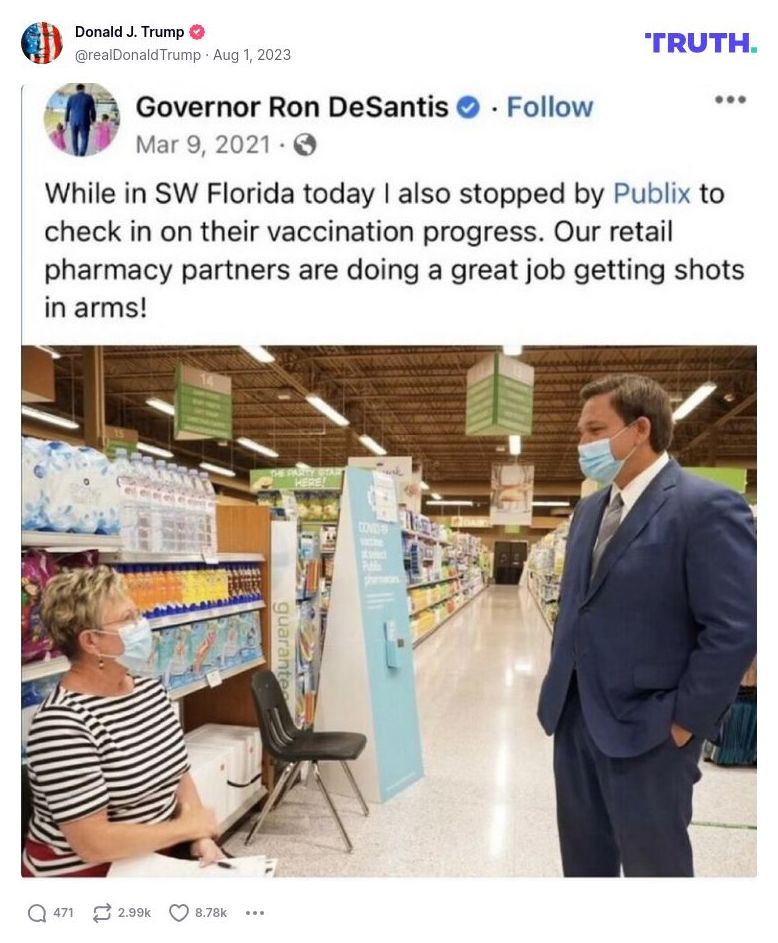778x943 pixels.
Task: Open the Truth Social logo link
Action: click(x=700, y=43)
